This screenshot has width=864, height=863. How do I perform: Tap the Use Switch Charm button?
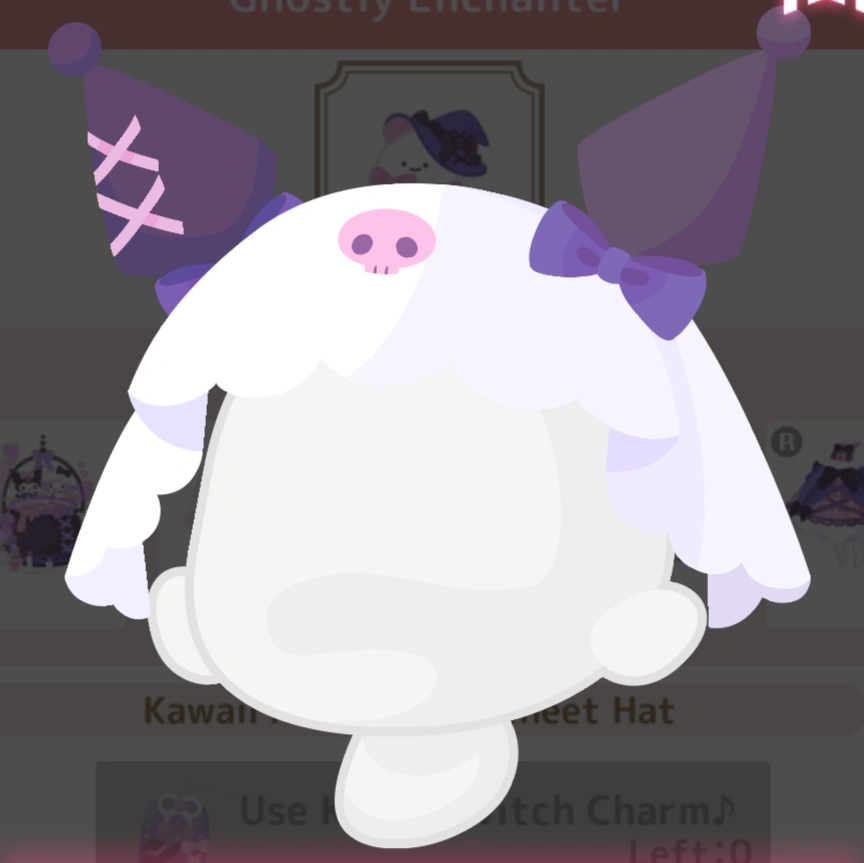(433, 812)
